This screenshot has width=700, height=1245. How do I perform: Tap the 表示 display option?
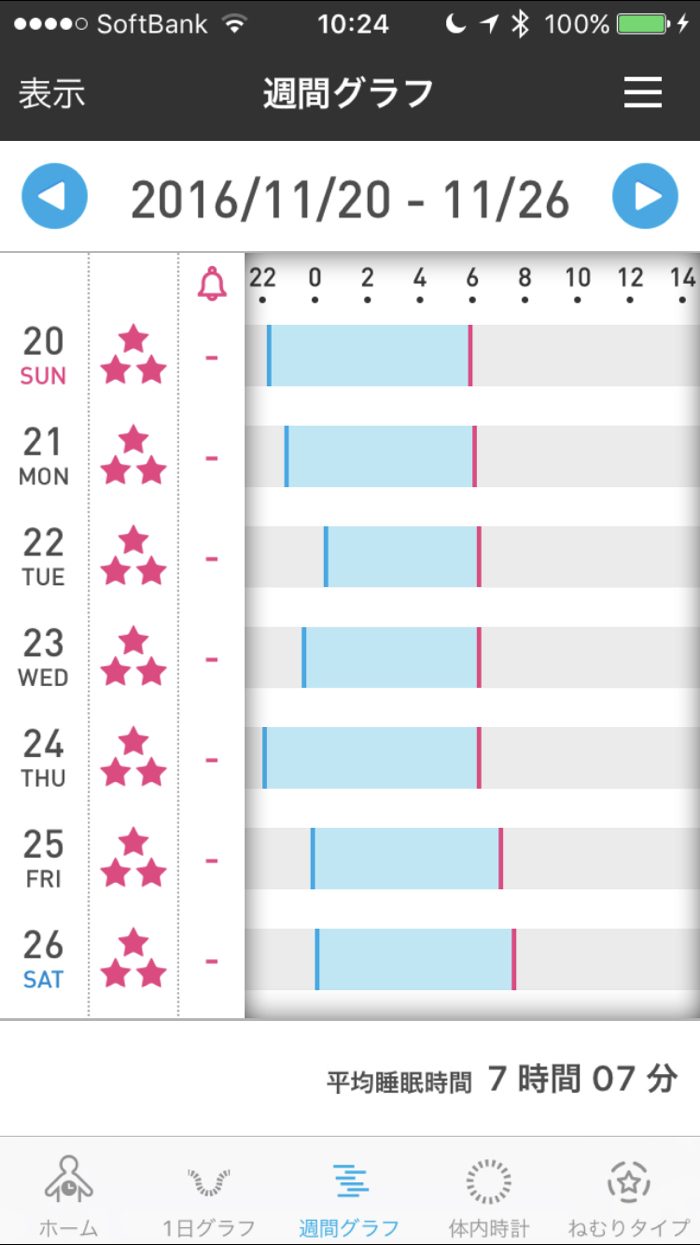pos(52,93)
